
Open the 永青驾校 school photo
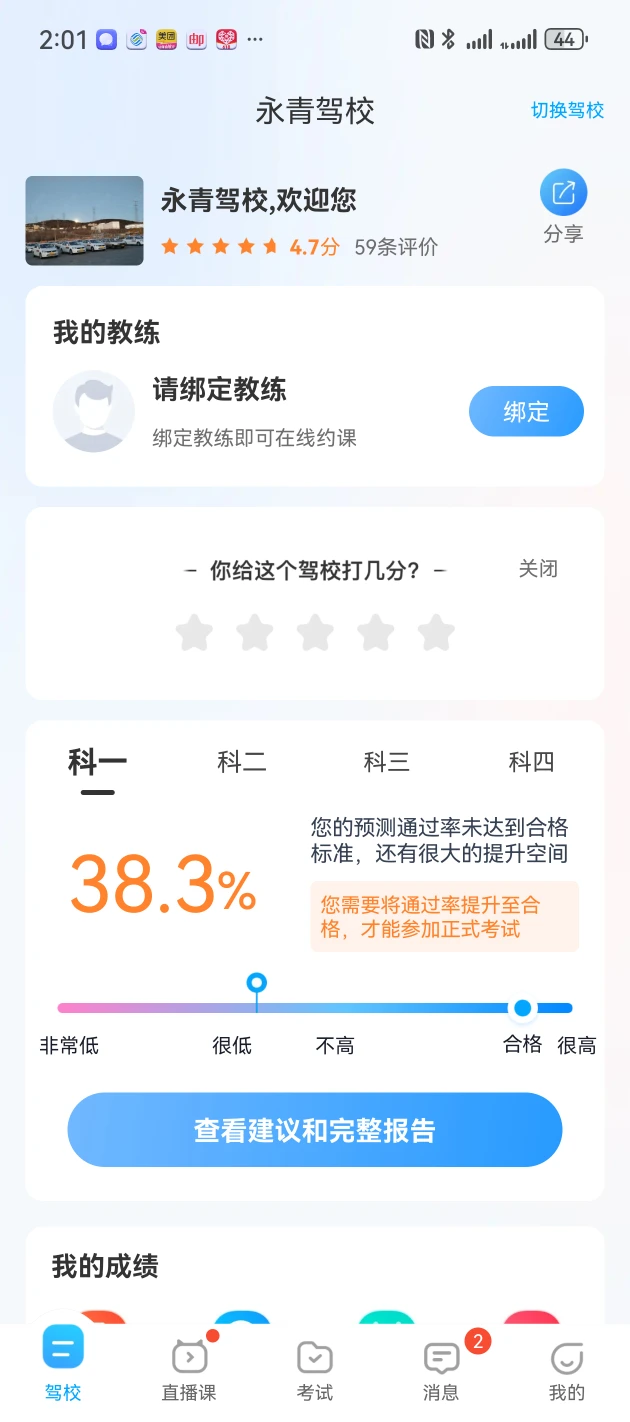[x=84, y=220]
